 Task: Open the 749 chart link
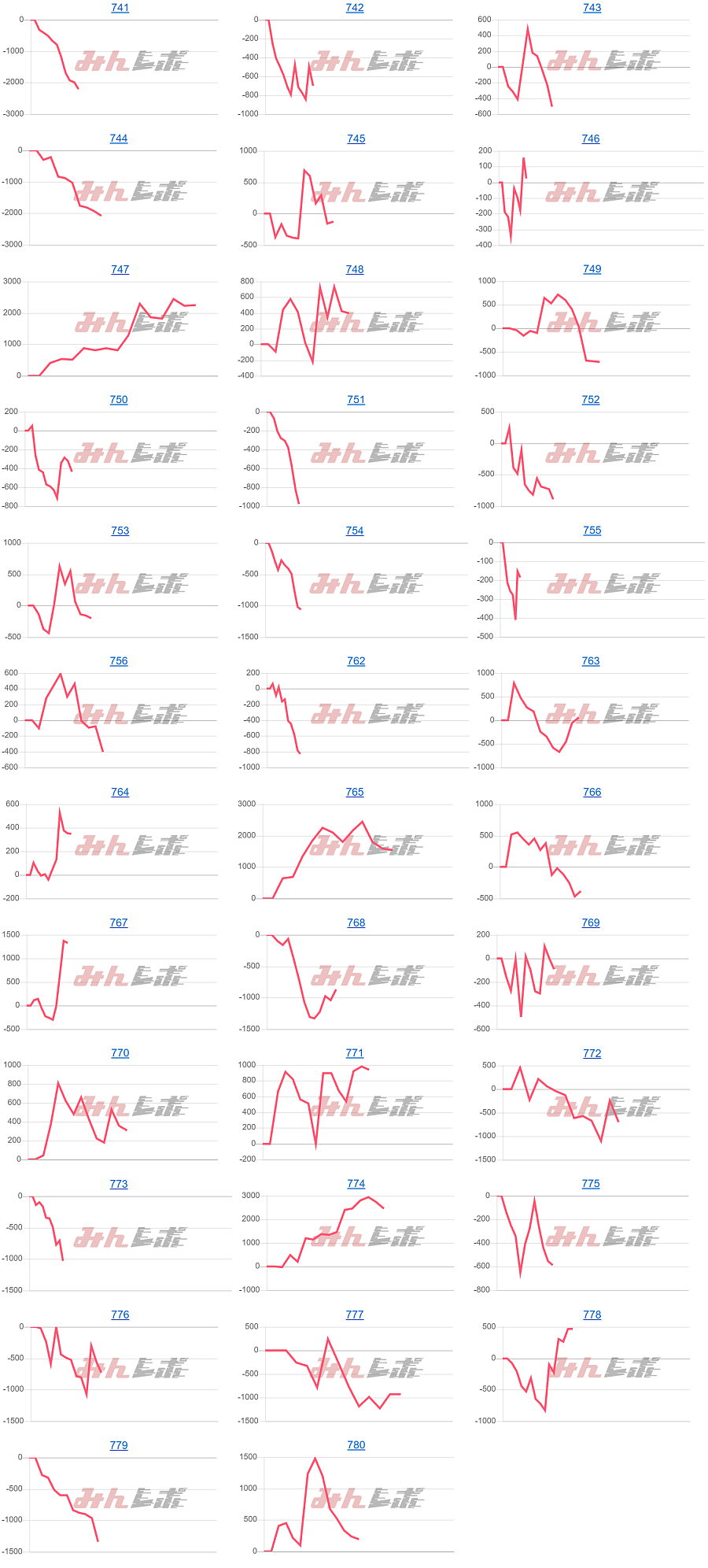(592, 269)
